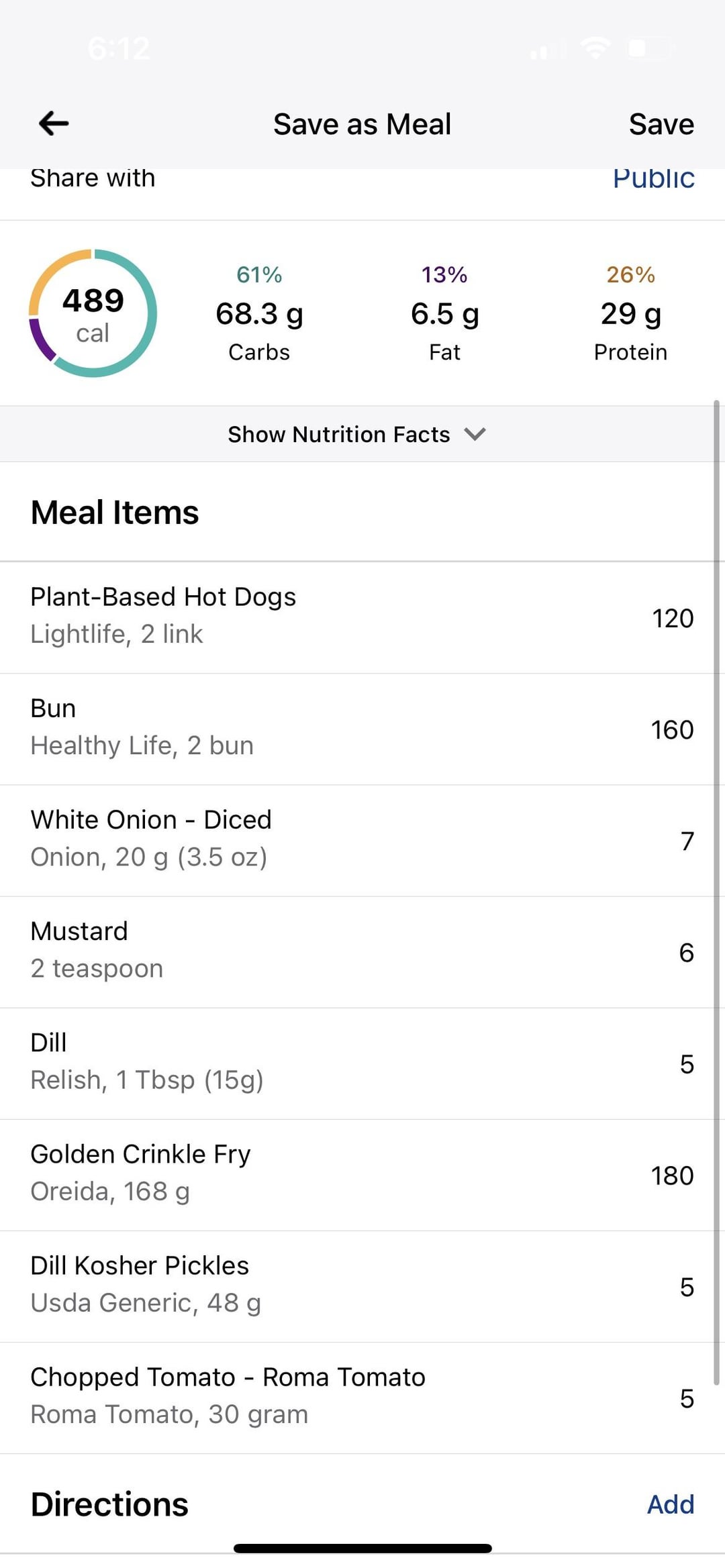Save the meal
Screen dimensions: 725x1568
(661, 124)
